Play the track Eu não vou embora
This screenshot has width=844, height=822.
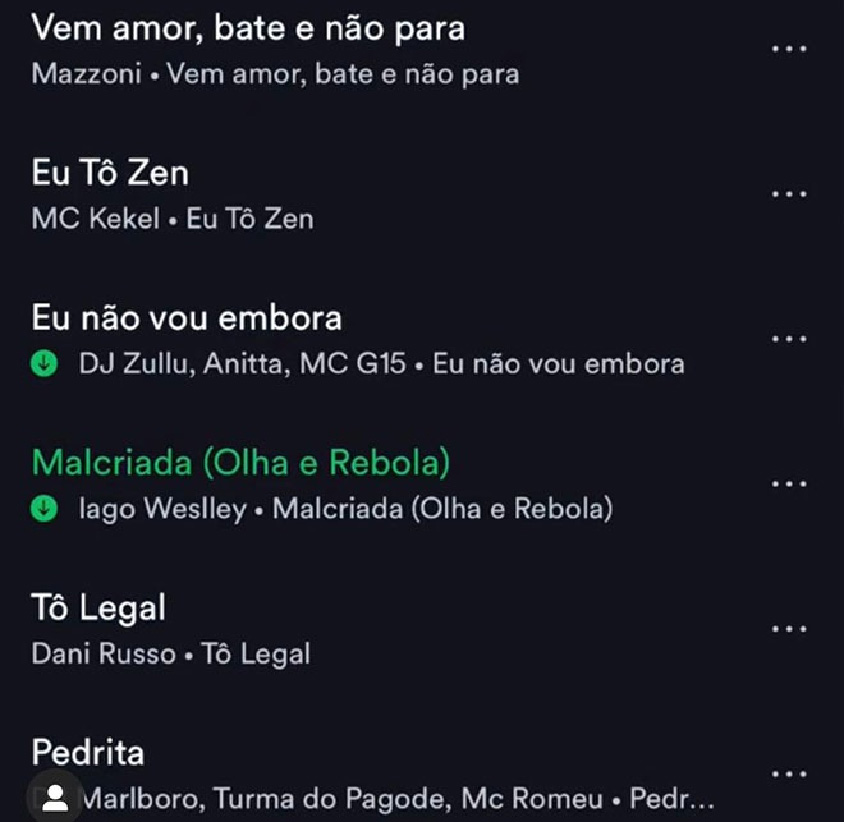pos(187,318)
